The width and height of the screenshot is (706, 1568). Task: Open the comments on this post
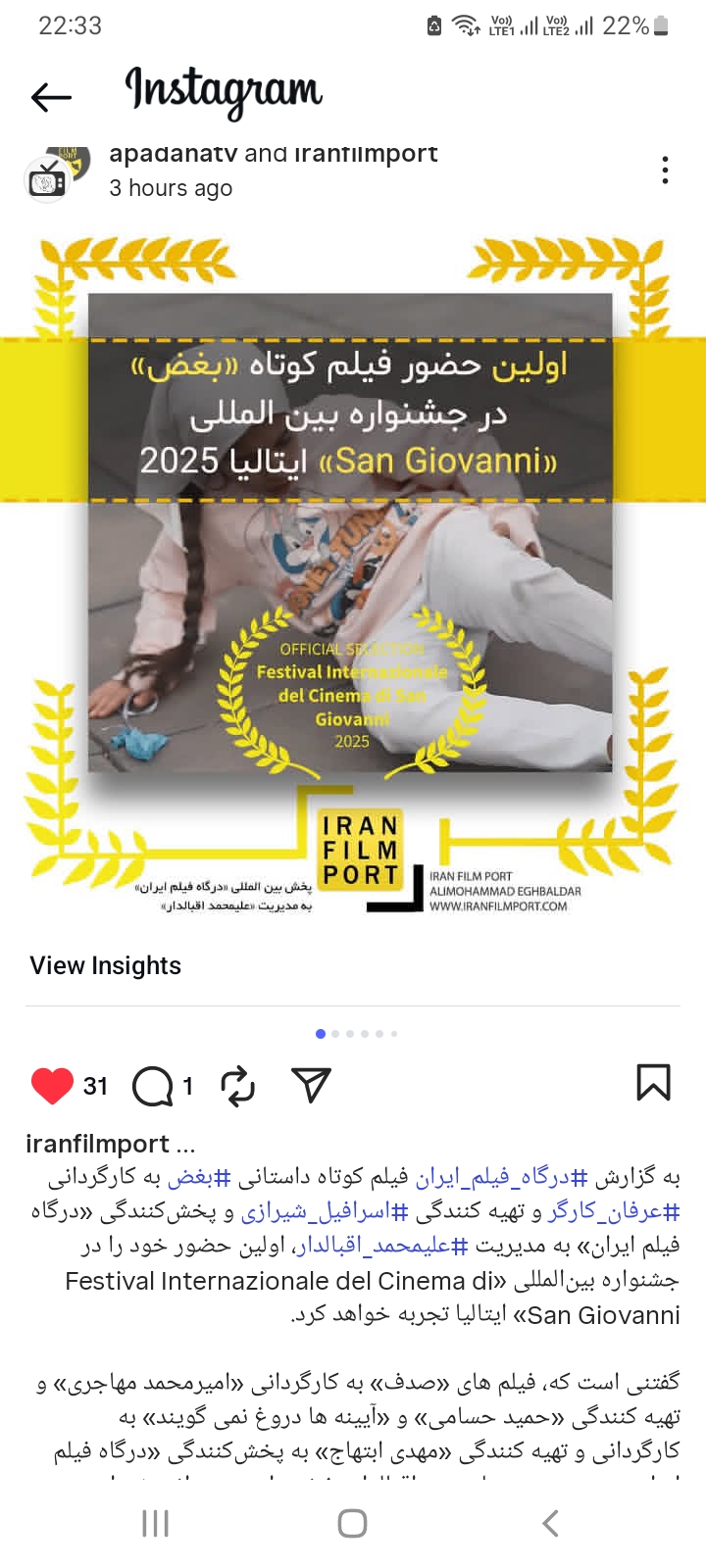coord(152,1086)
